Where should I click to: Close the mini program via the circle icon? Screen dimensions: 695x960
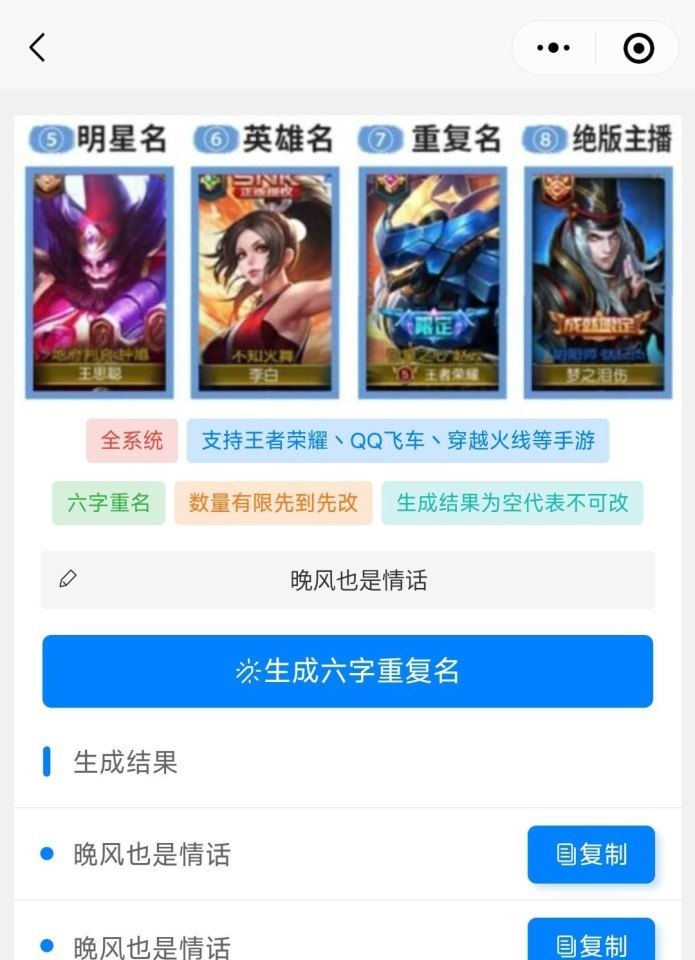tap(638, 47)
